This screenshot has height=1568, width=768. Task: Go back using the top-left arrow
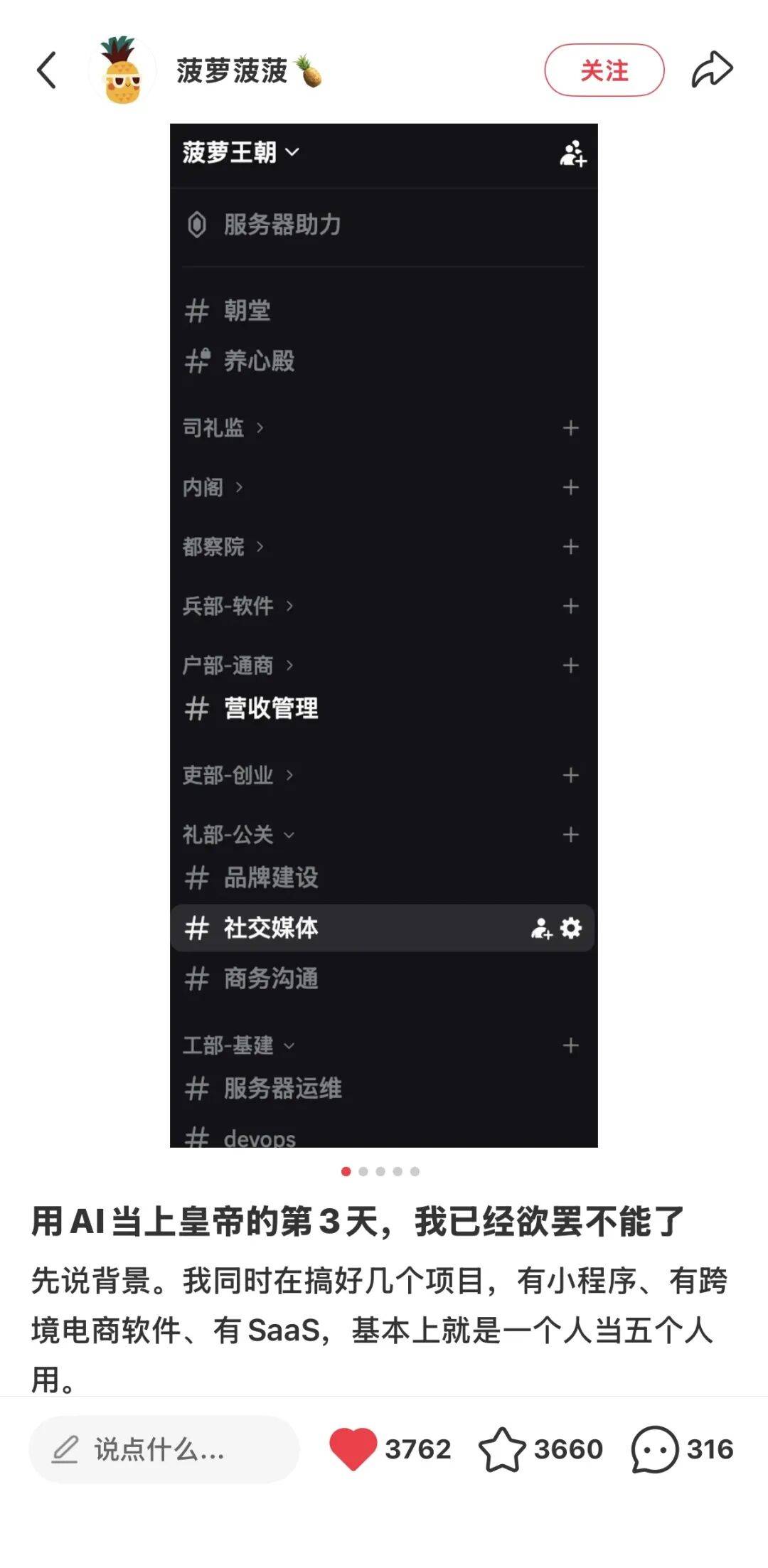pyautogui.click(x=47, y=70)
